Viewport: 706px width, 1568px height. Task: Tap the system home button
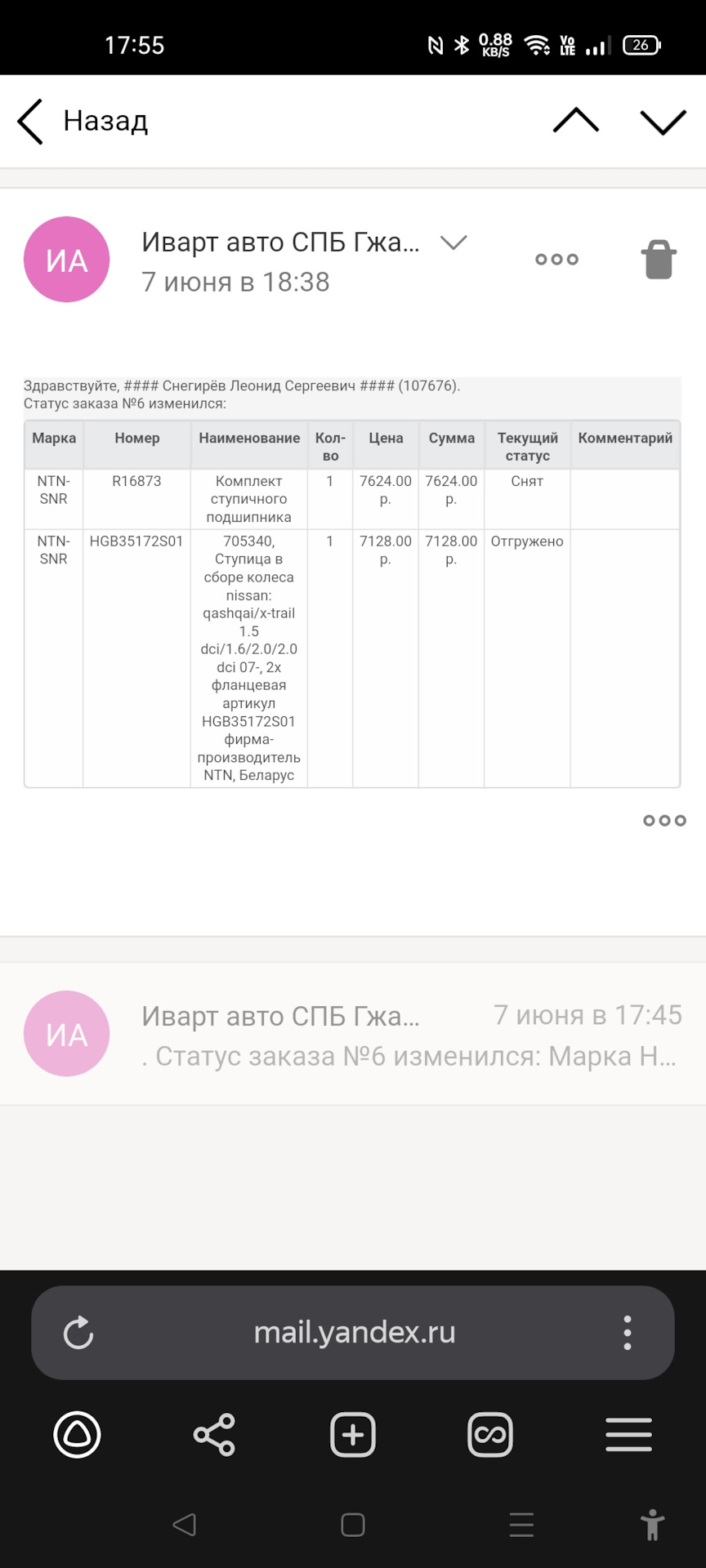353,1525
